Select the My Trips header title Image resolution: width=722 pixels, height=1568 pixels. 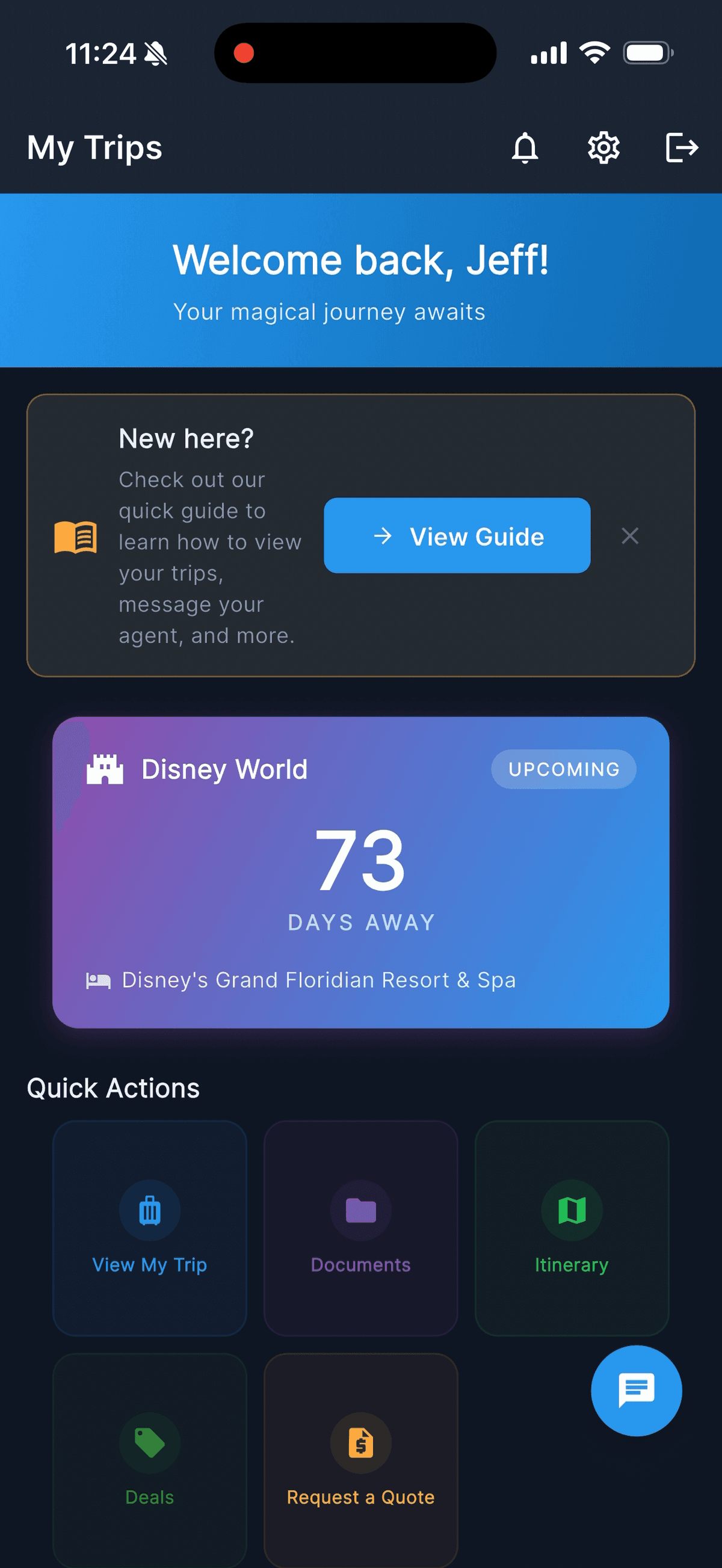click(x=94, y=148)
